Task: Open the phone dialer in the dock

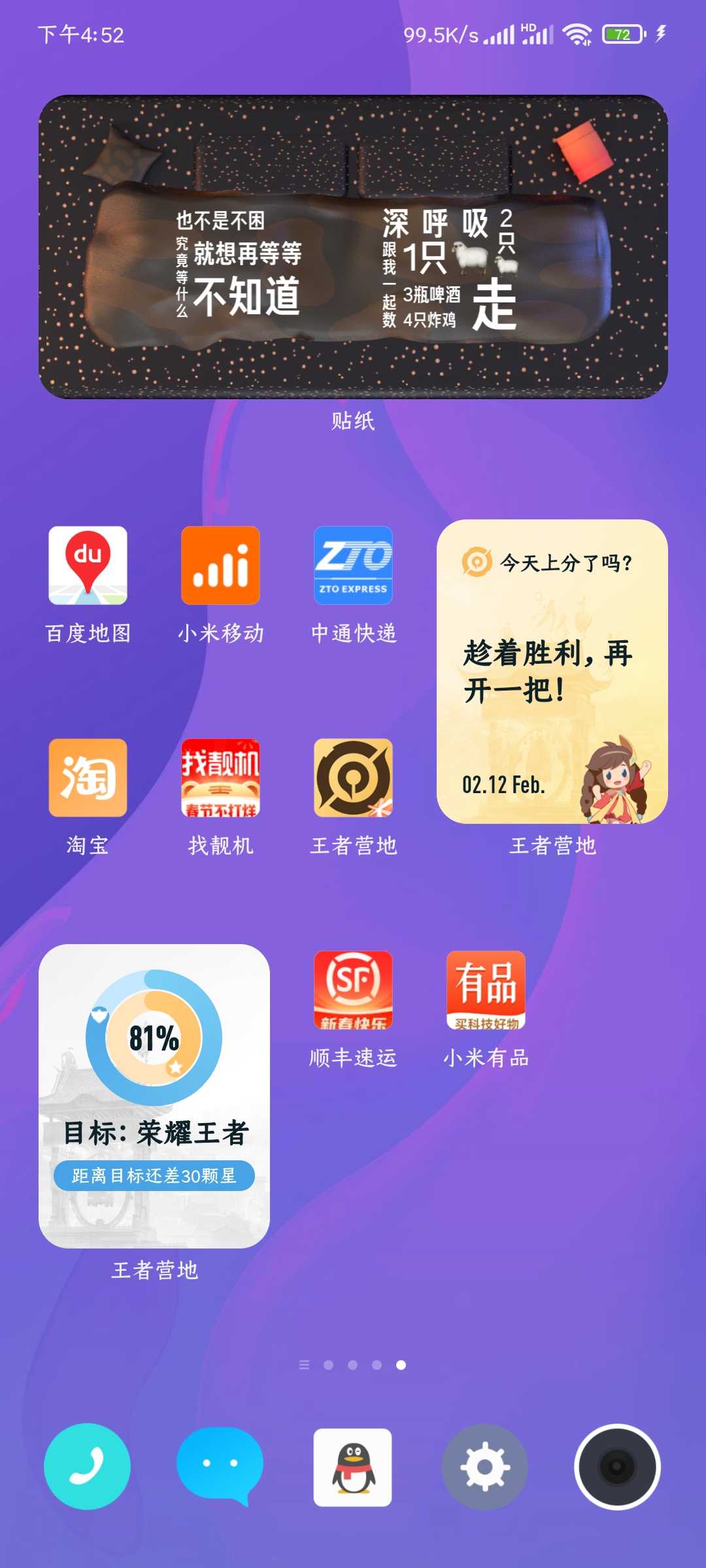Action: coord(88,1467)
